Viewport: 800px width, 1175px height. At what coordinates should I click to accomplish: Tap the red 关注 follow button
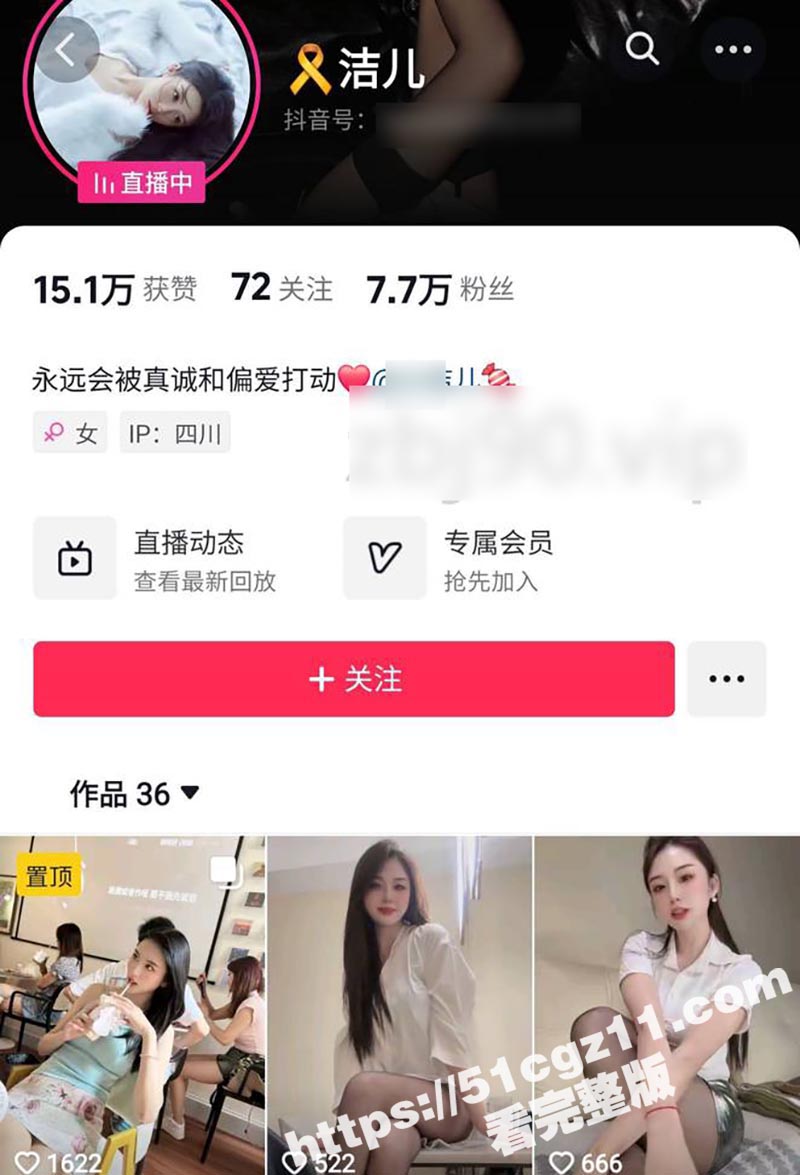tap(355, 678)
